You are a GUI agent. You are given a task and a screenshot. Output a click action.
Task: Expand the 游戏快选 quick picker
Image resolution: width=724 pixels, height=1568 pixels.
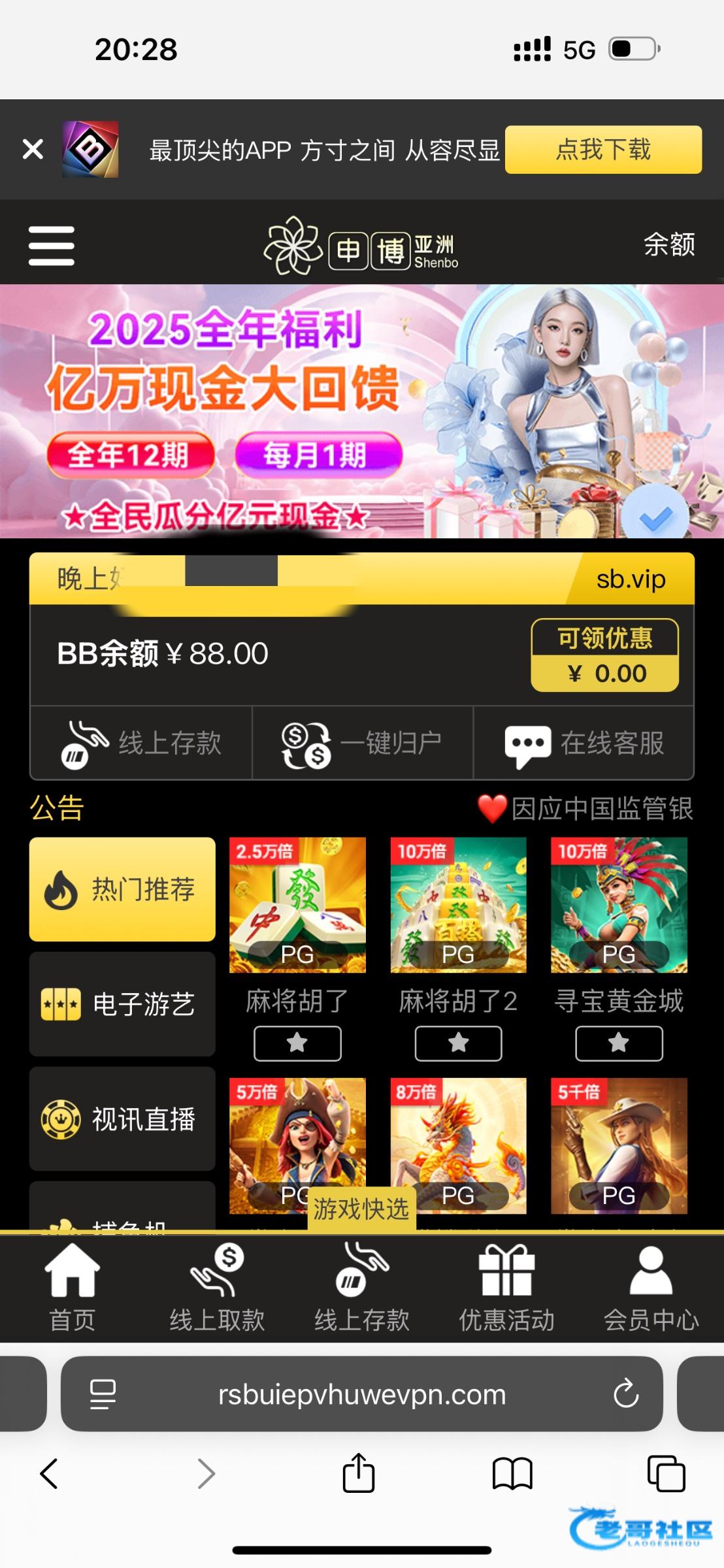coord(361,1209)
